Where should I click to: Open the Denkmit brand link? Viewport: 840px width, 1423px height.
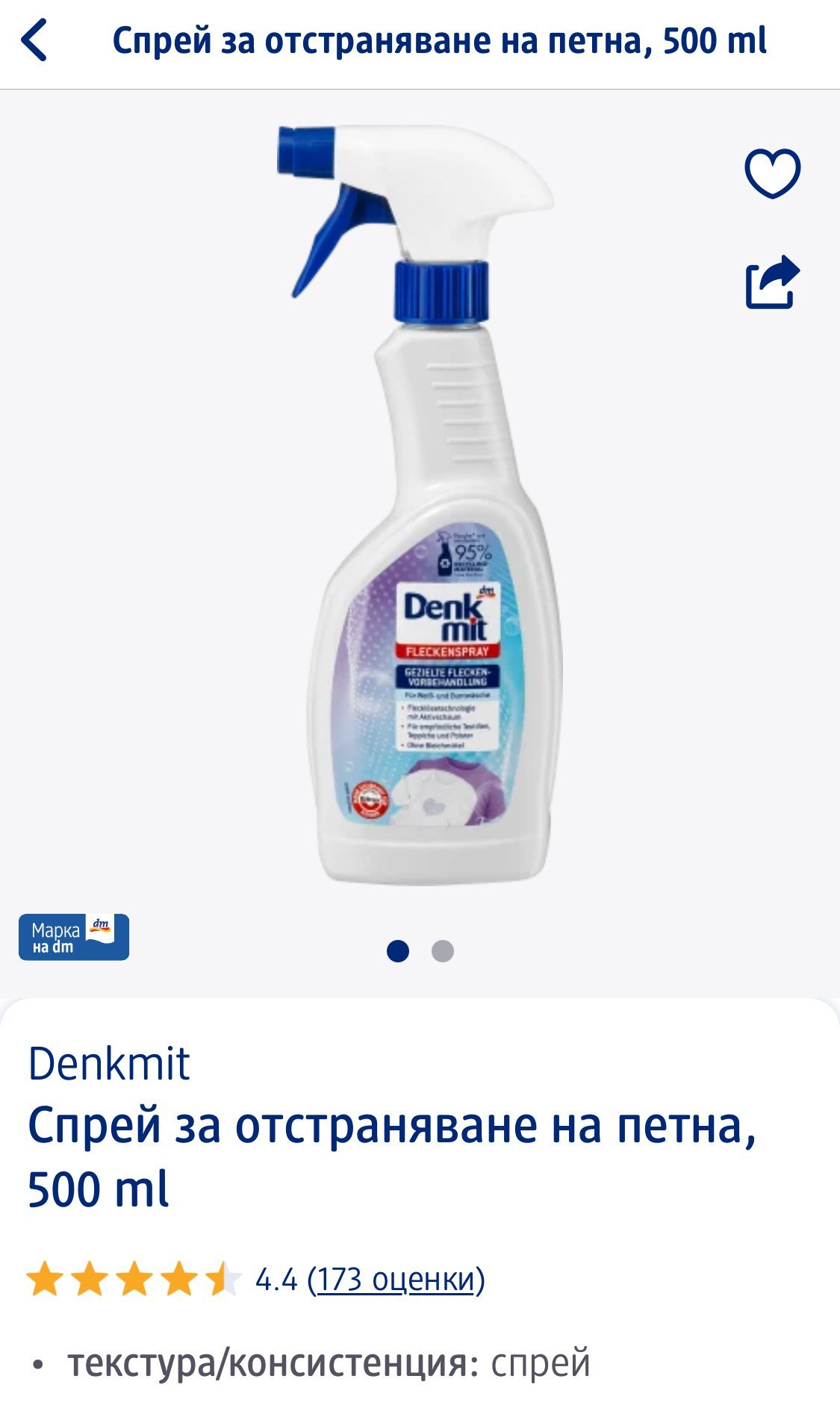109,1063
